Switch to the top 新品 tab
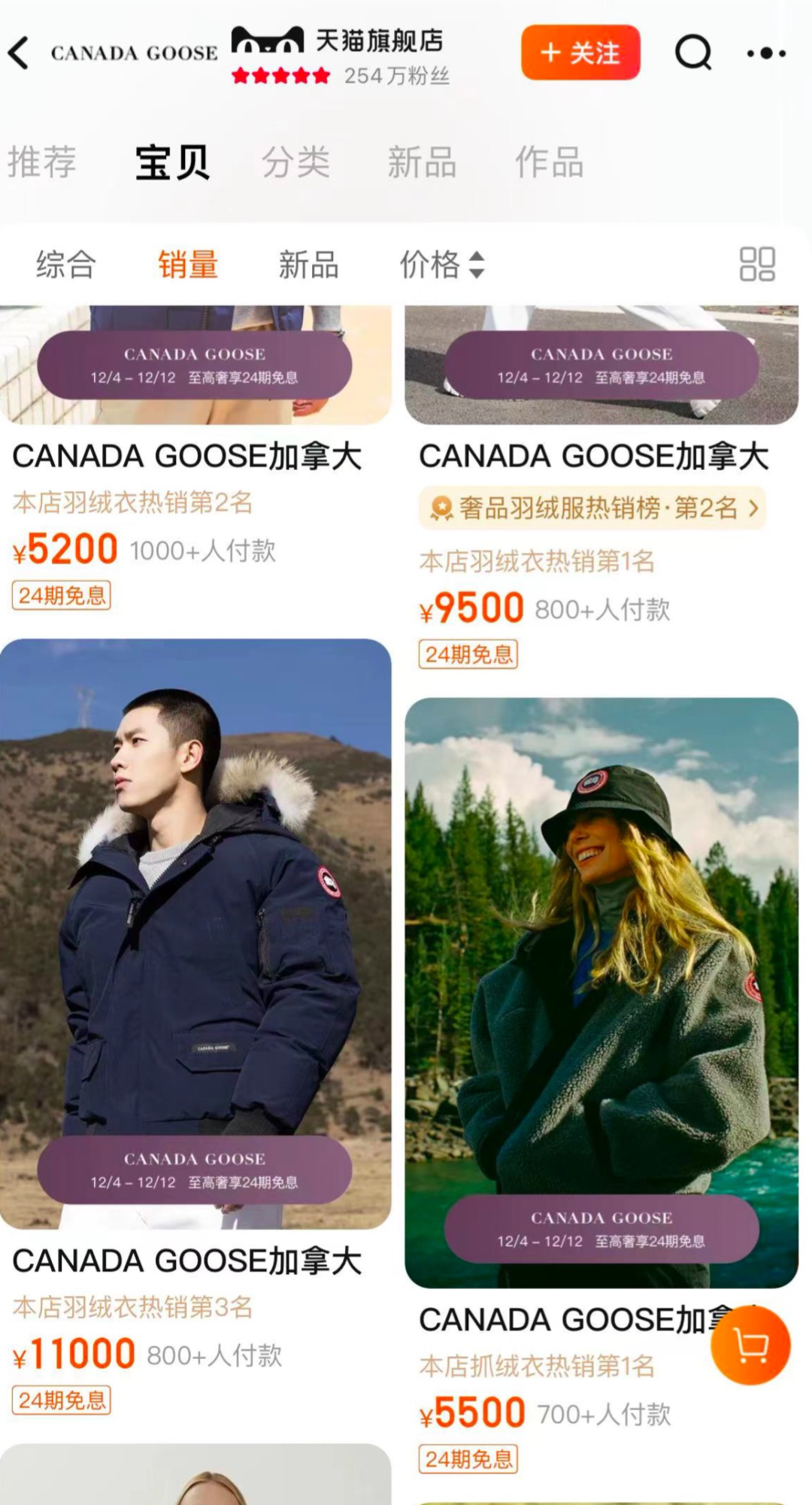Viewport: 812px width, 1505px height. [422, 162]
